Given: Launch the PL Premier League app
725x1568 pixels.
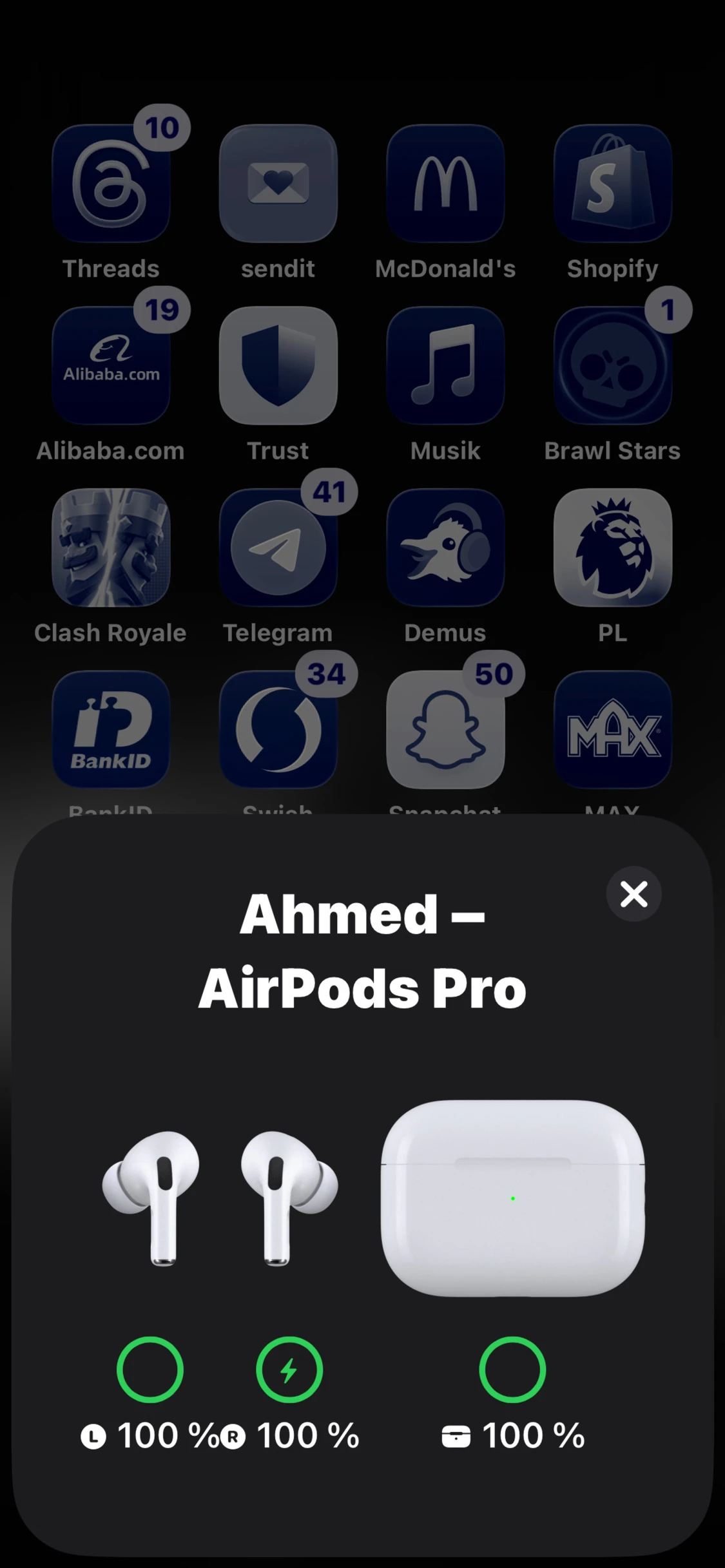Looking at the screenshot, I should pos(613,548).
